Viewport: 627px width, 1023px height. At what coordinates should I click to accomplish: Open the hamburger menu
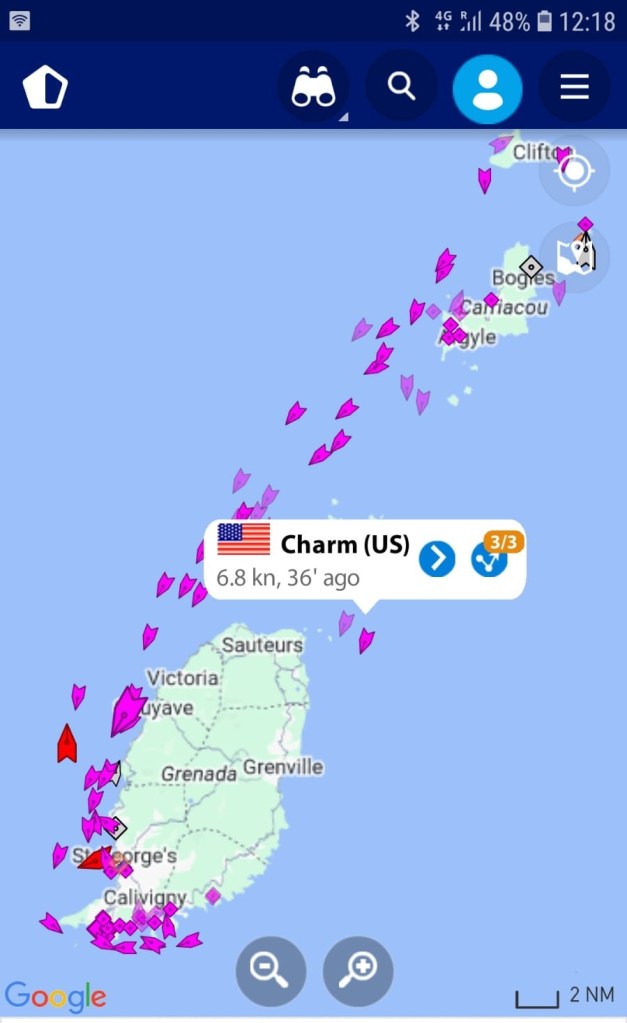(x=574, y=88)
